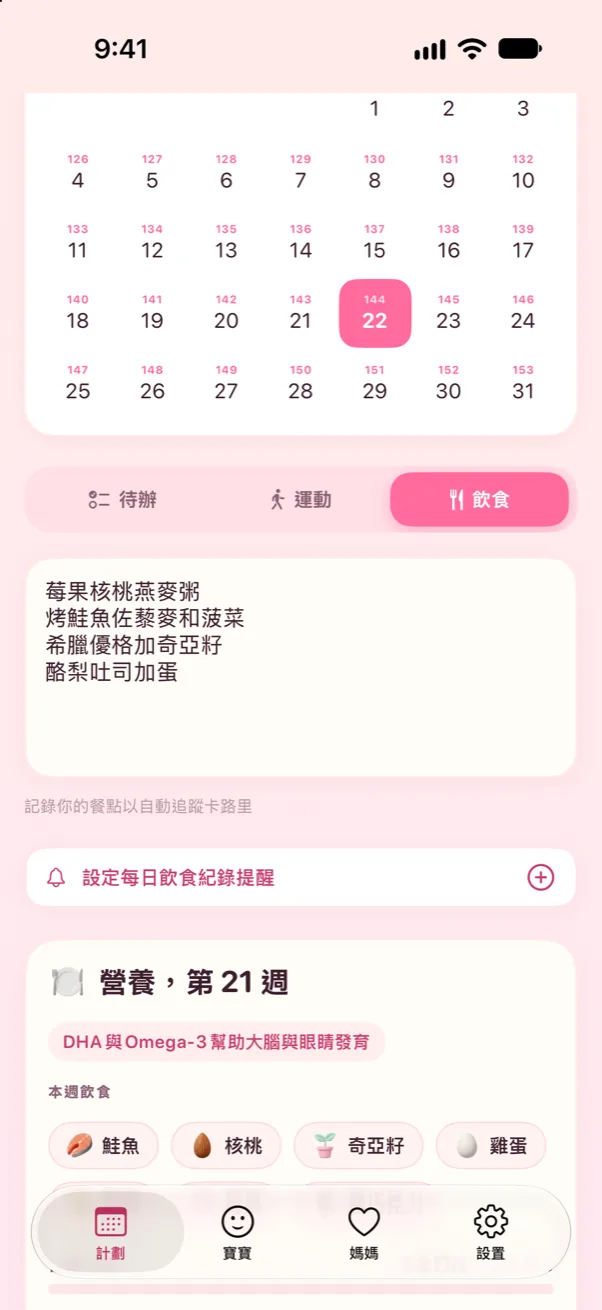Switch to the 計劃 tab
Screen dimensions: 602x1310
tap(111, 1233)
